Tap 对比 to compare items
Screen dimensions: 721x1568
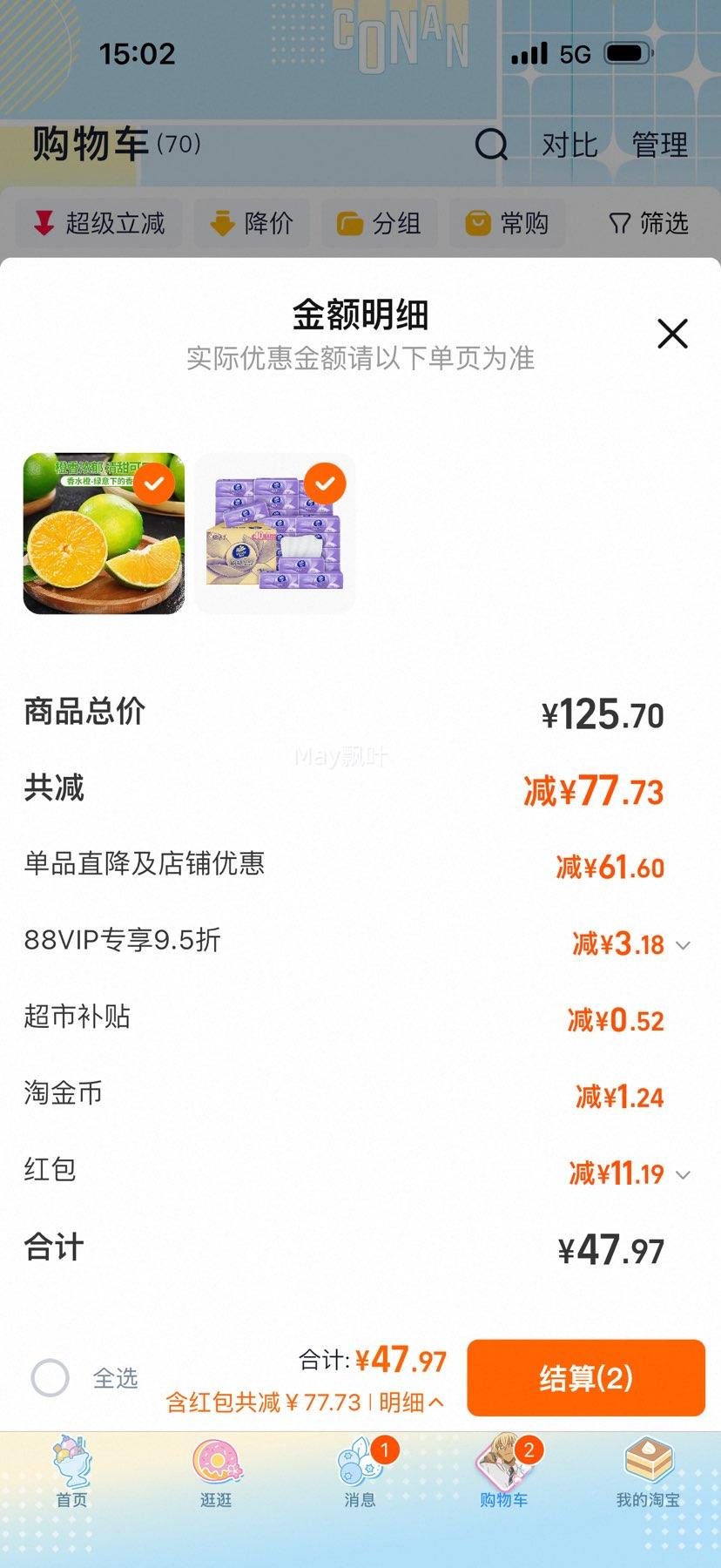coord(569,145)
